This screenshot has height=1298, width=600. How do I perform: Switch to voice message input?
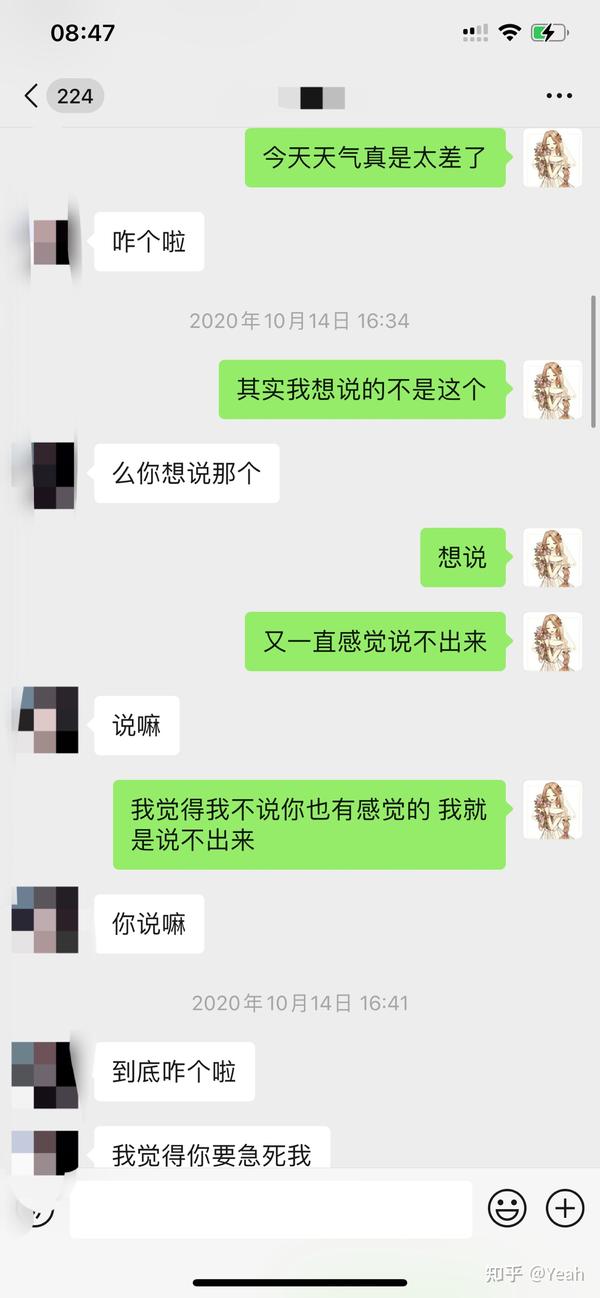pos(40,1211)
